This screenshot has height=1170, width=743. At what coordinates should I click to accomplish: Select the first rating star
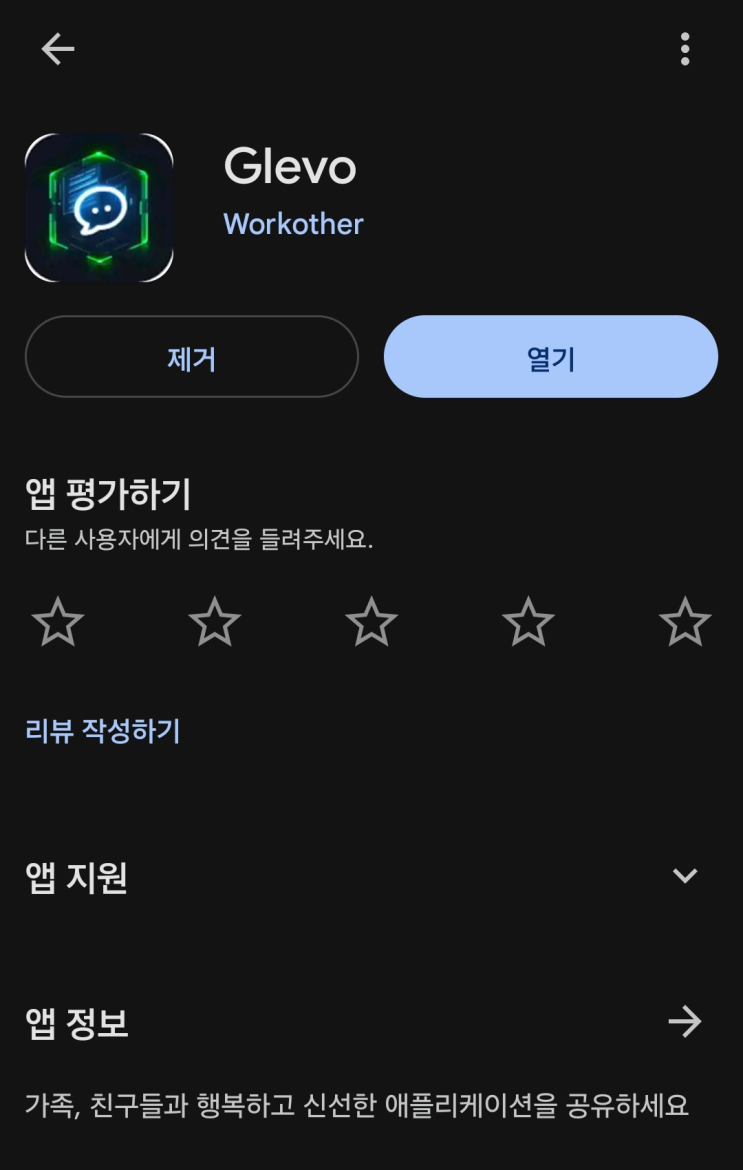click(57, 621)
